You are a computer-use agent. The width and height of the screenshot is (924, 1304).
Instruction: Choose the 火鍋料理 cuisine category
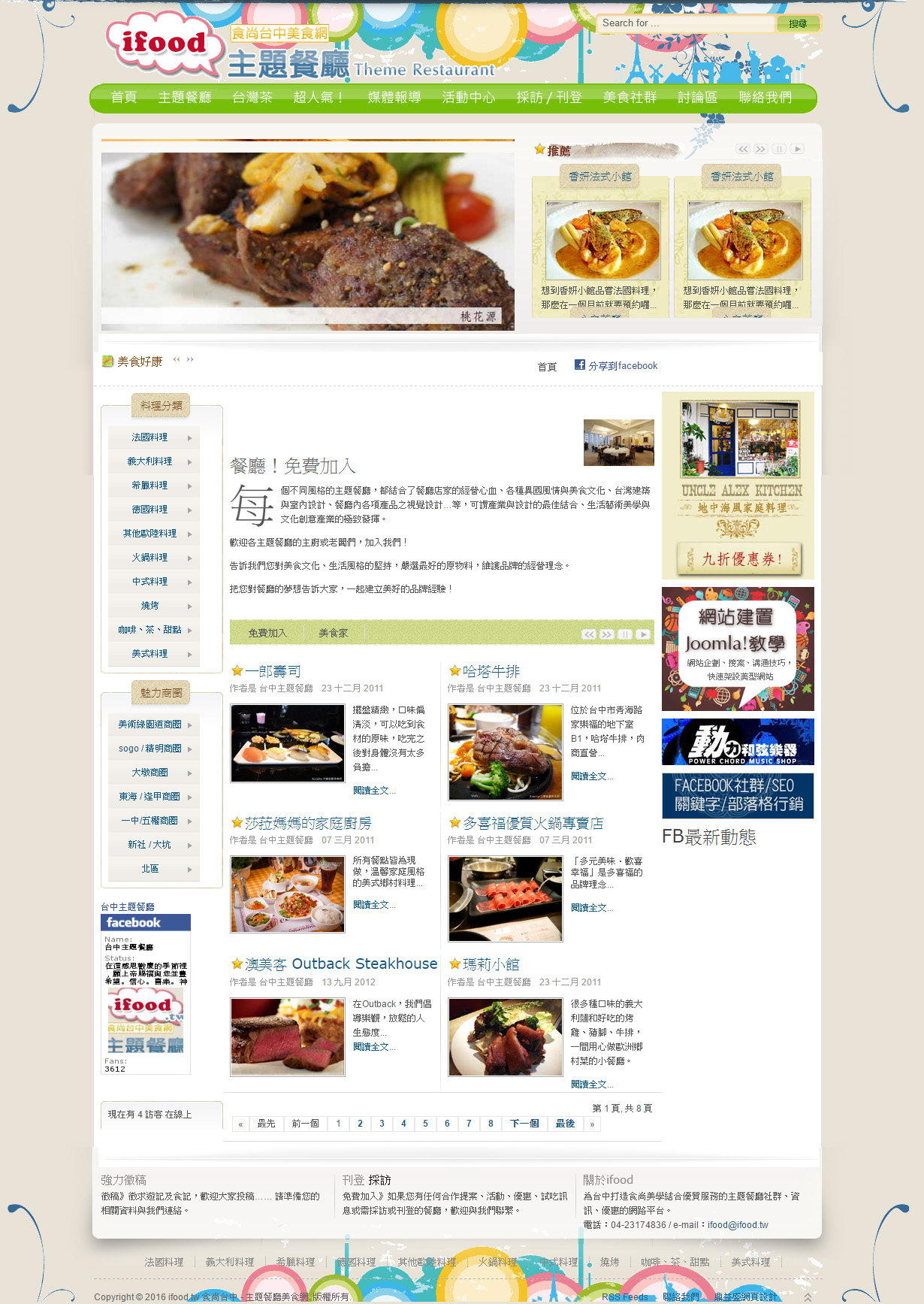click(x=149, y=558)
